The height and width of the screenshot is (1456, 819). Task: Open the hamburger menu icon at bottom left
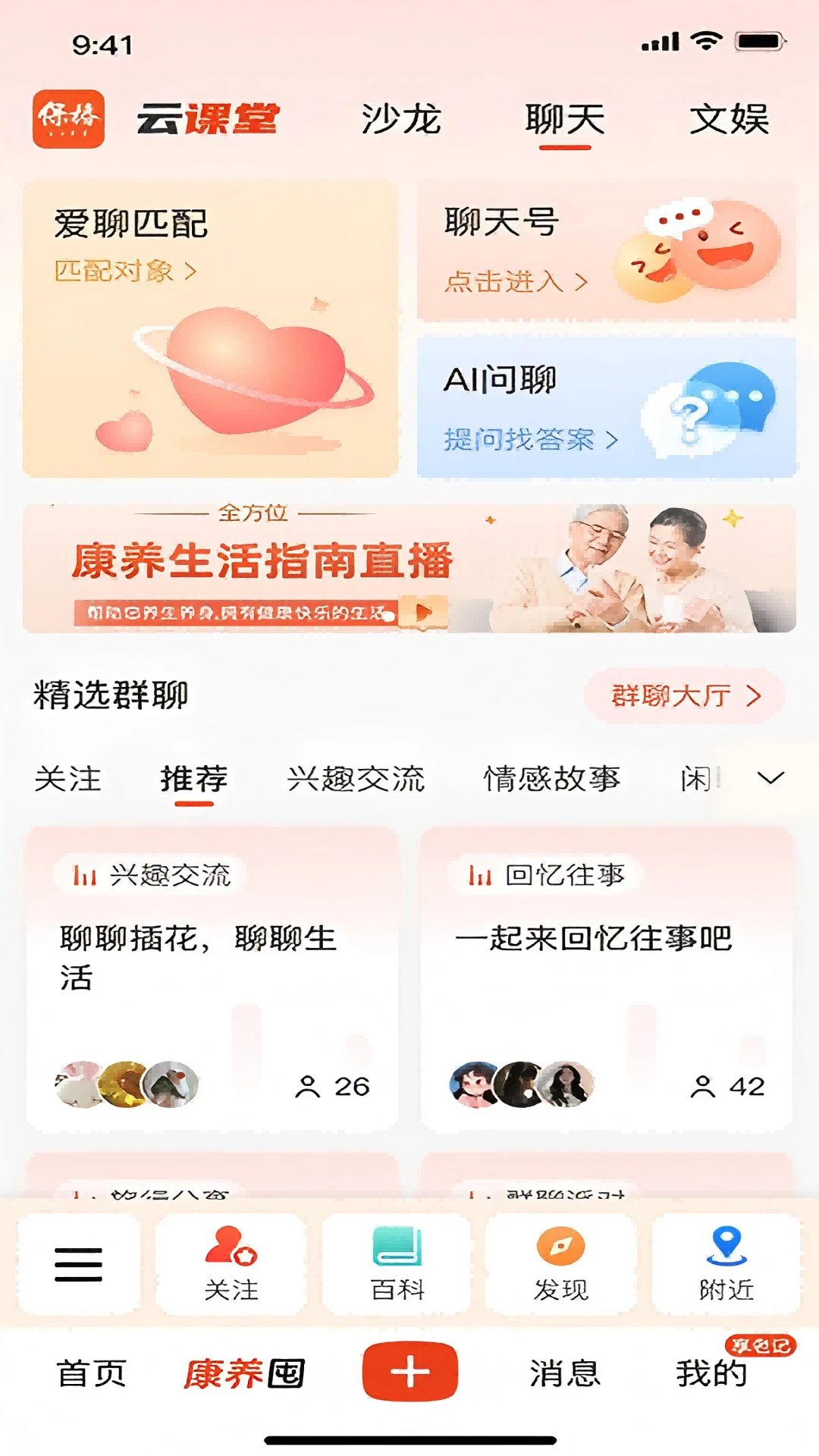[80, 1261]
